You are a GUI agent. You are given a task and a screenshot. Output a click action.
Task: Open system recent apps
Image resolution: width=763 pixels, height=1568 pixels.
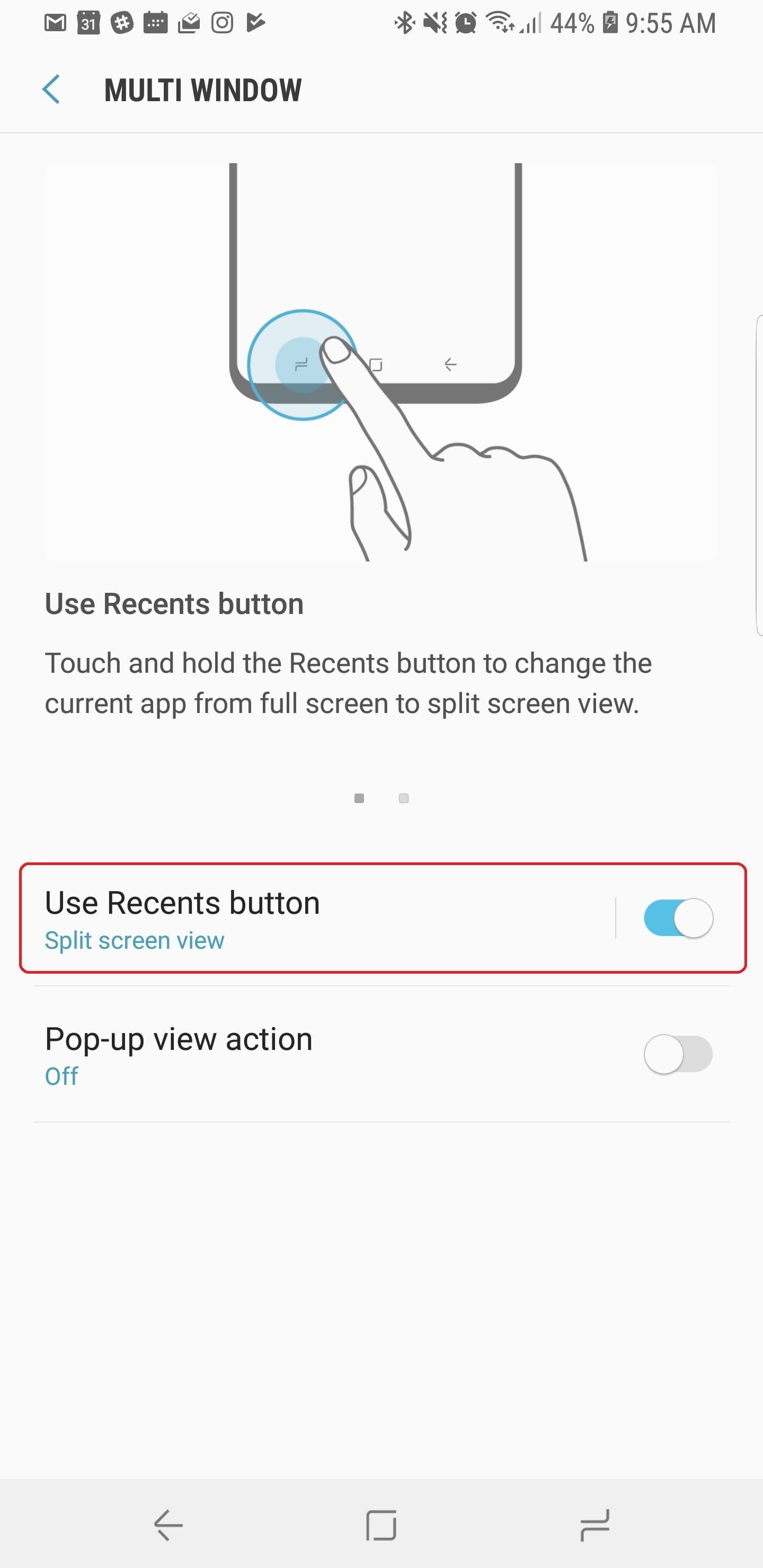(x=595, y=1525)
